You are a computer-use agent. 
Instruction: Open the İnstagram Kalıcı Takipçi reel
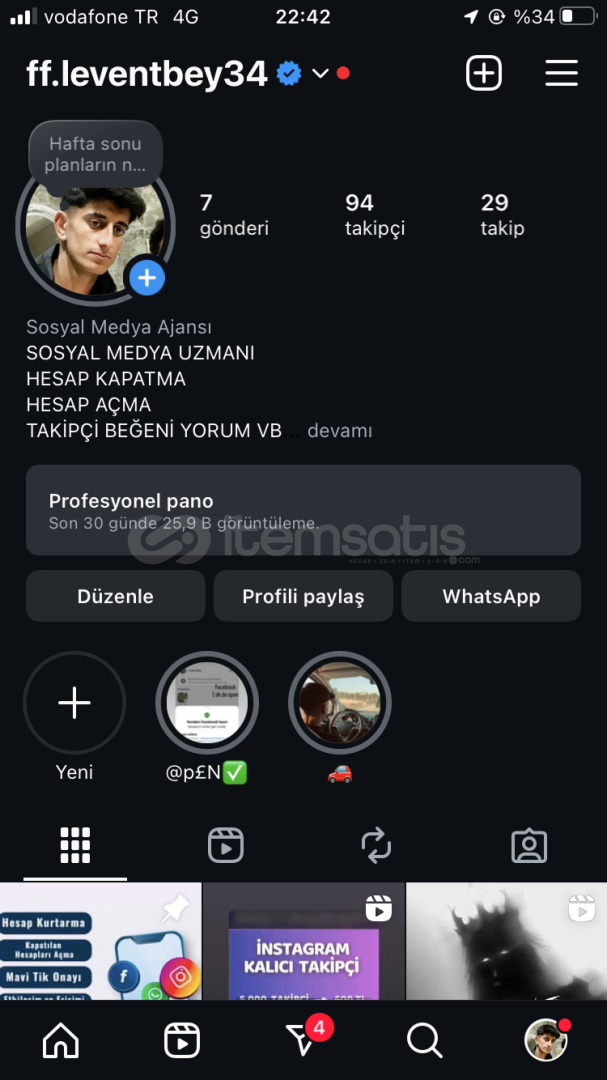pyautogui.click(x=303, y=941)
